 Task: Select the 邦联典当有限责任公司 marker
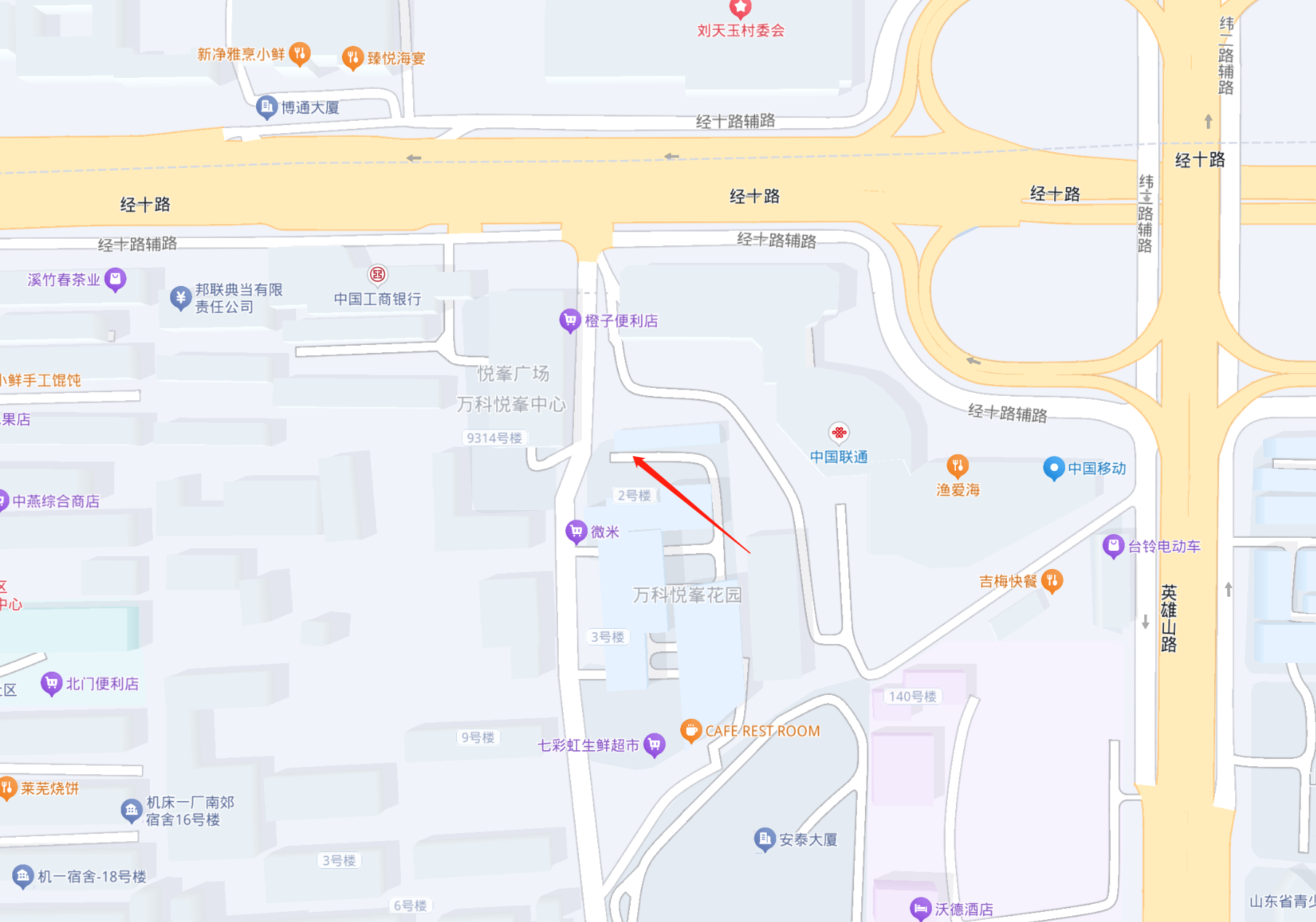[x=180, y=298]
